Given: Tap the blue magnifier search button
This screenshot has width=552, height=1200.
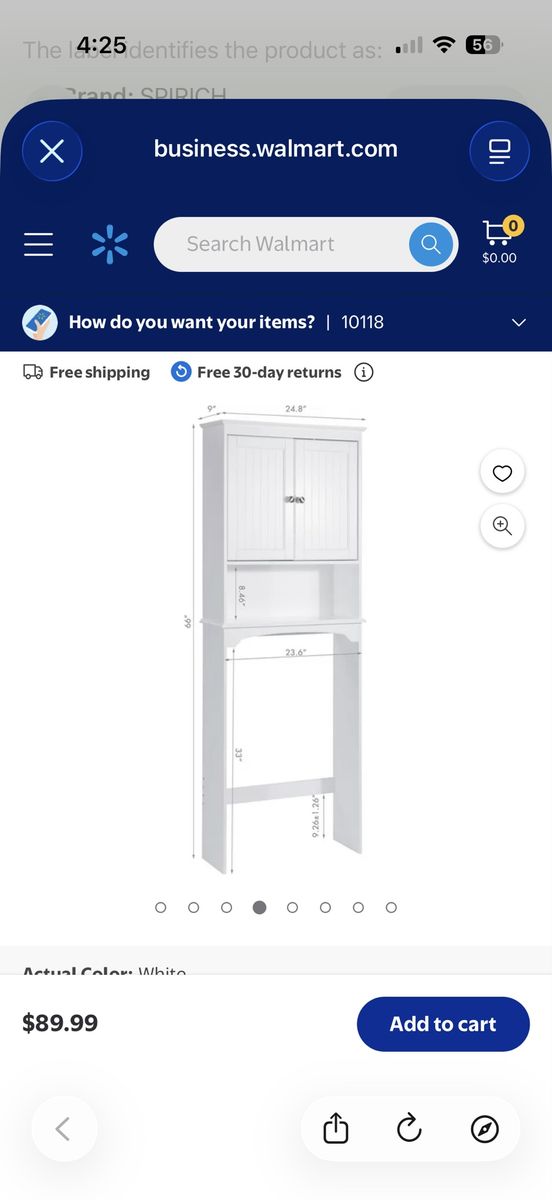Looking at the screenshot, I should click(431, 244).
